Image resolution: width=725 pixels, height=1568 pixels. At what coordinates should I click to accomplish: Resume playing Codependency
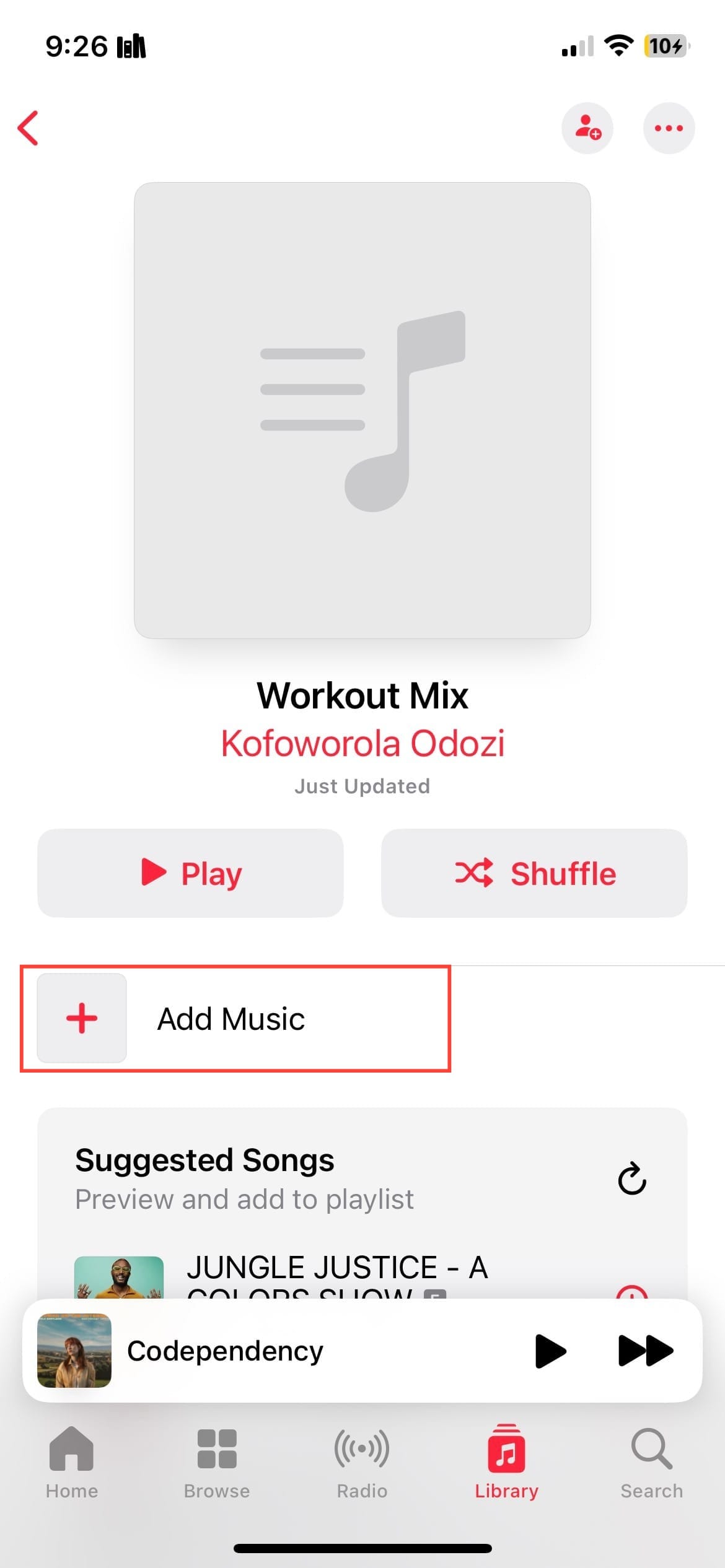pyautogui.click(x=550, y=1351)
